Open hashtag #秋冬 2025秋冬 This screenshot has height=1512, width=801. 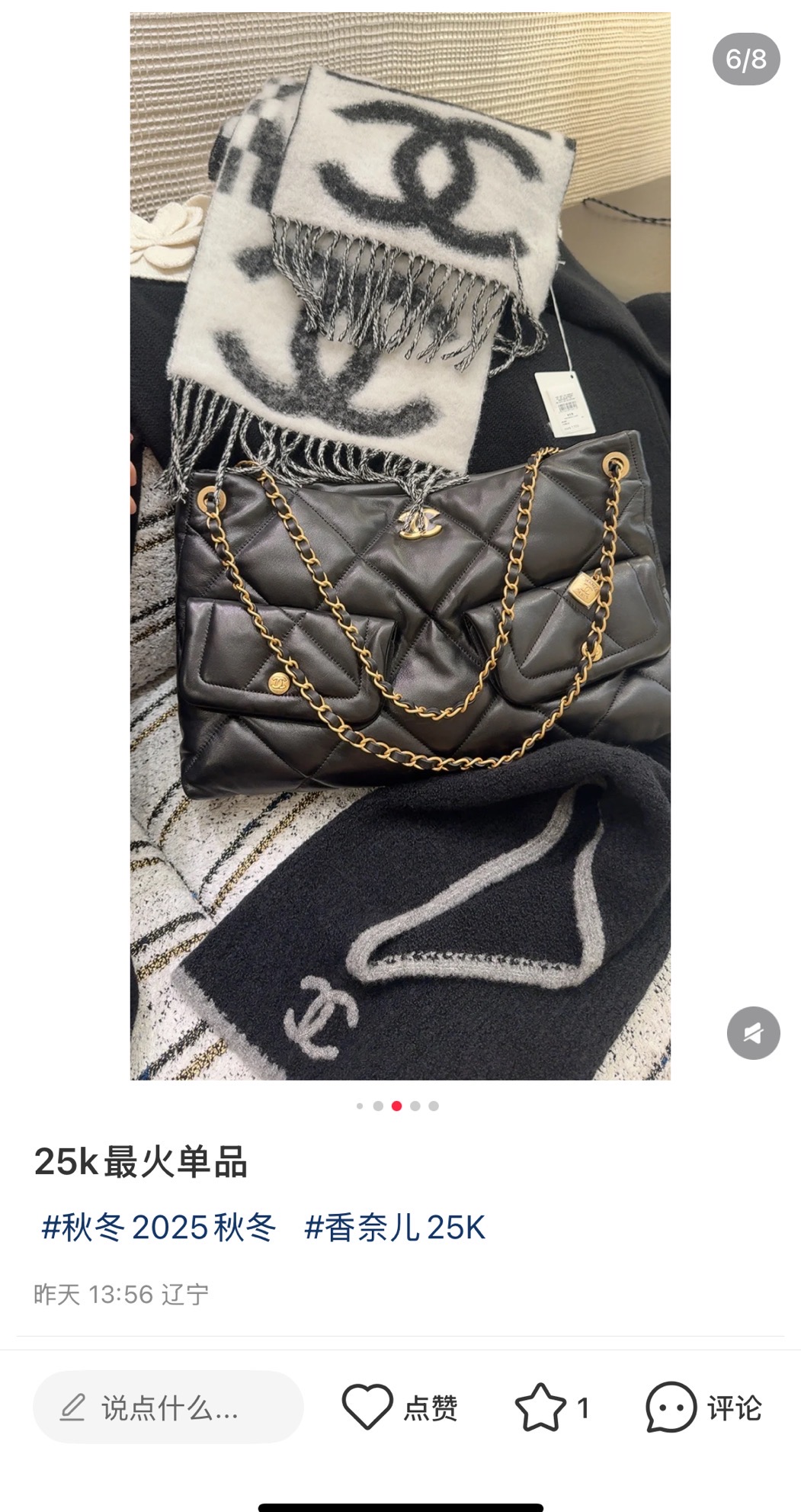point(159,1228)
